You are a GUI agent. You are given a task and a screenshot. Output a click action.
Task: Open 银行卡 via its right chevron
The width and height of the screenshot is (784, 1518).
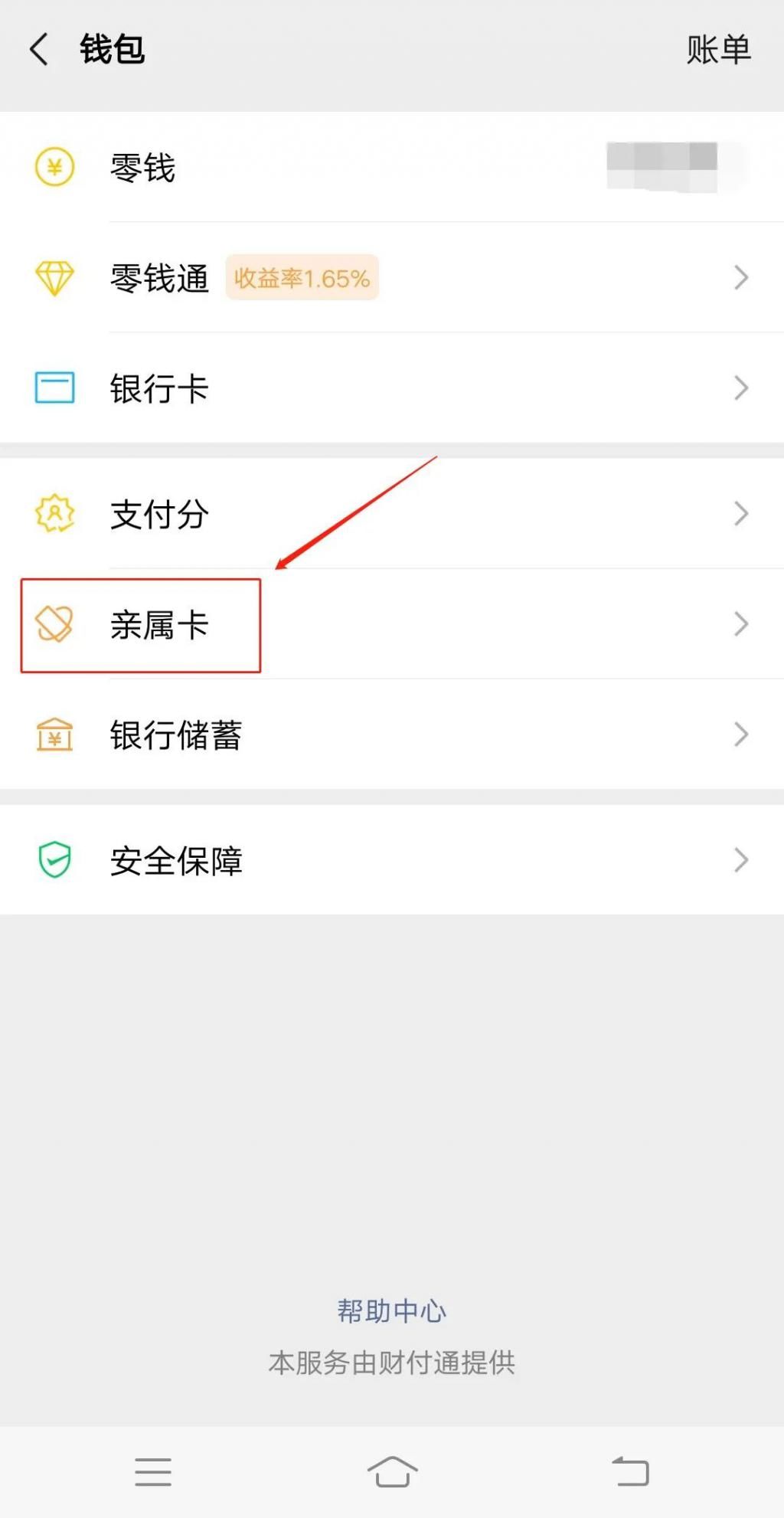740,388
